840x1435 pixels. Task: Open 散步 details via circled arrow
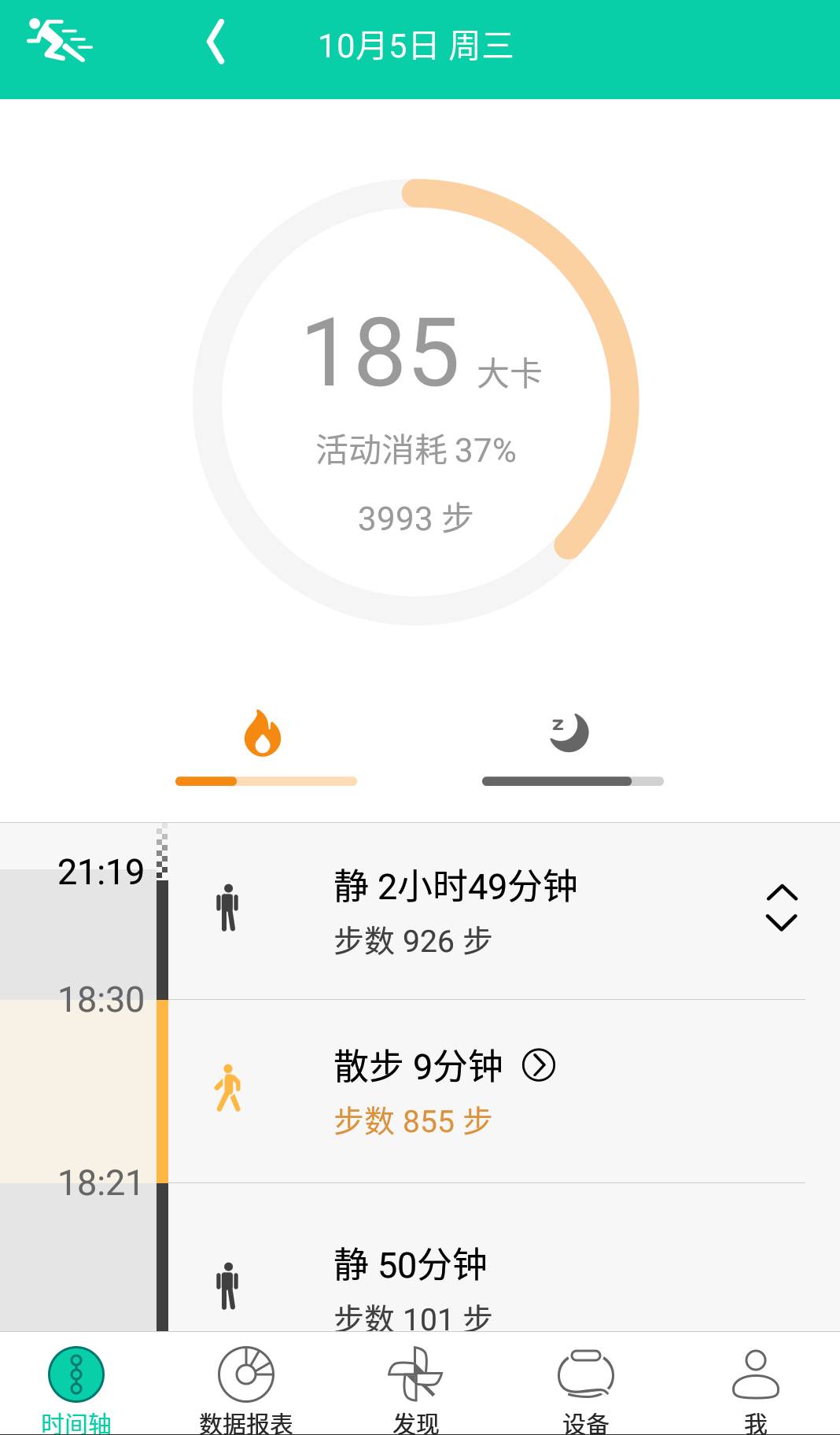coord(540,1067)
